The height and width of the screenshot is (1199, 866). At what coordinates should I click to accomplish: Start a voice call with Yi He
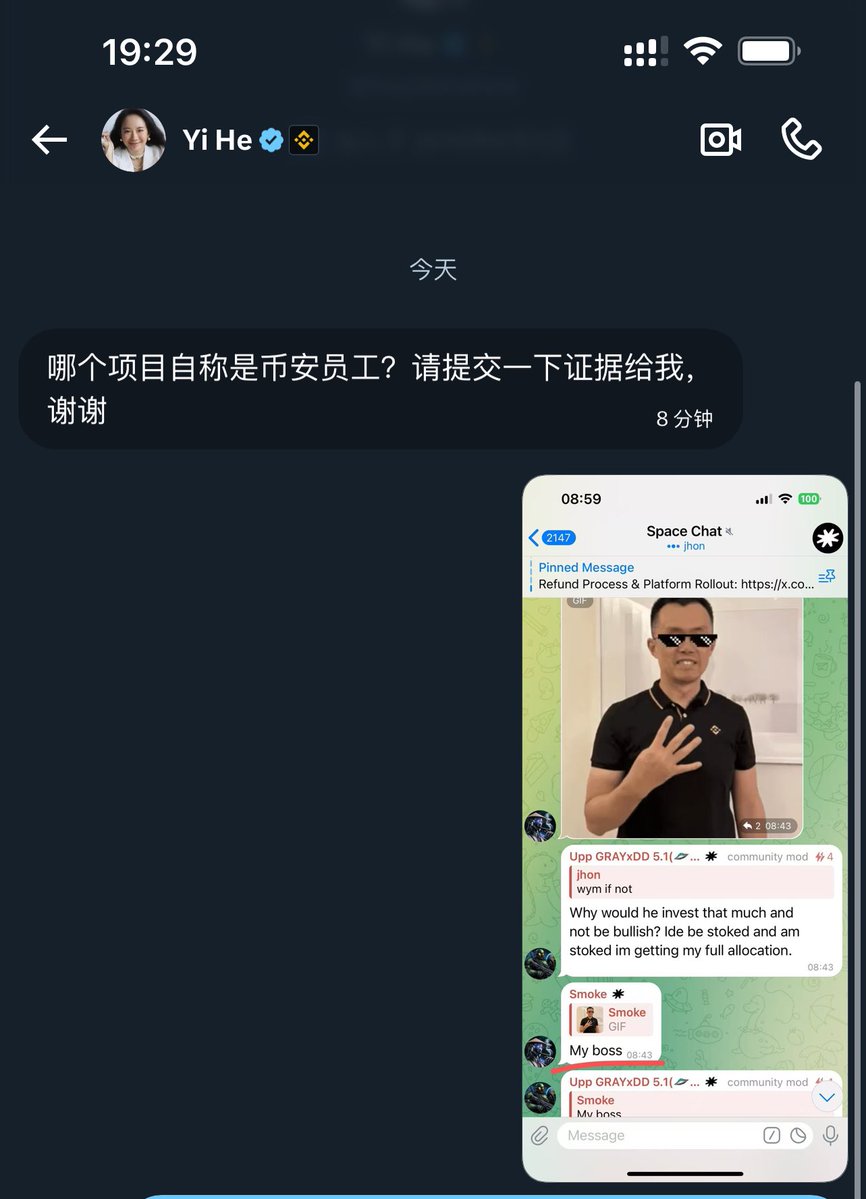click(801, 140)
